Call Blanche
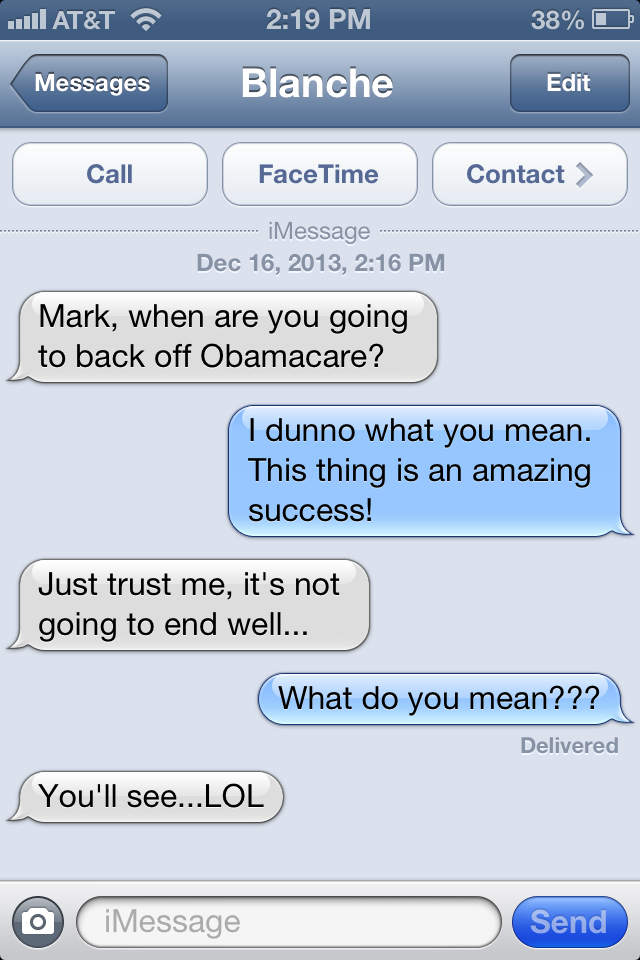The image size is (640, 960). coord(110,174)
